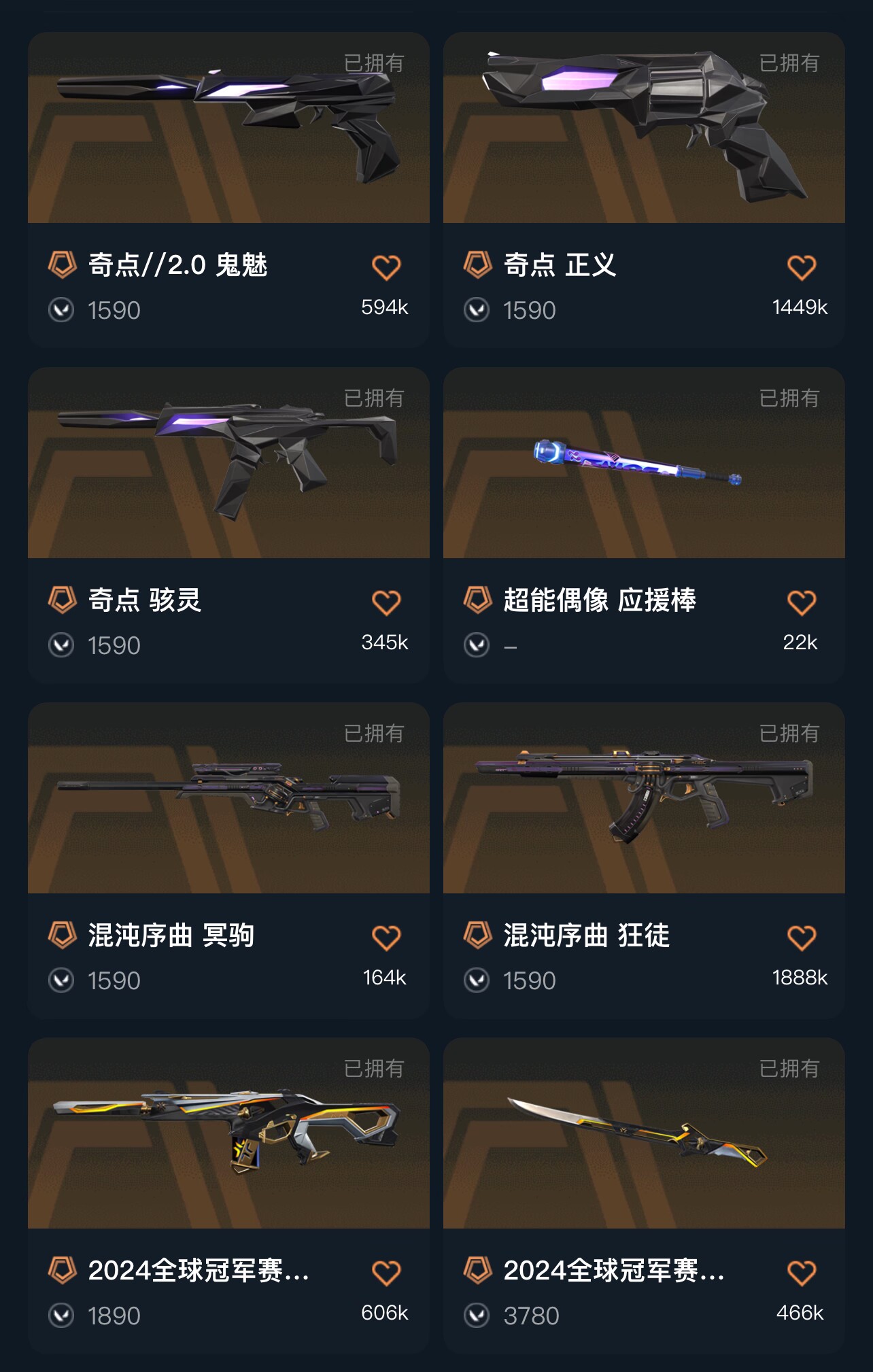This screenshot has width=873, height=1372.
Task: Open the 混沌序曲 狂徒 skin card
Action: (643, 799)
